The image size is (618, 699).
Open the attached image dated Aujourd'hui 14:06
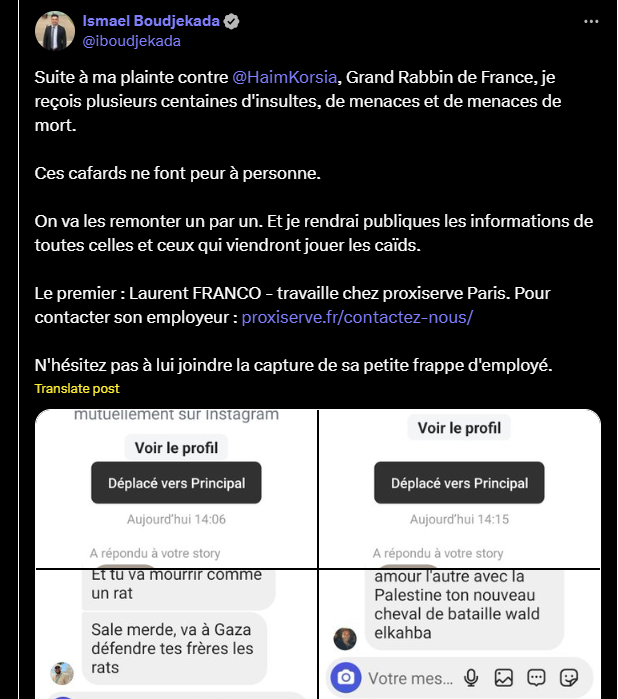pyautogui.click(x=176, y=488)
